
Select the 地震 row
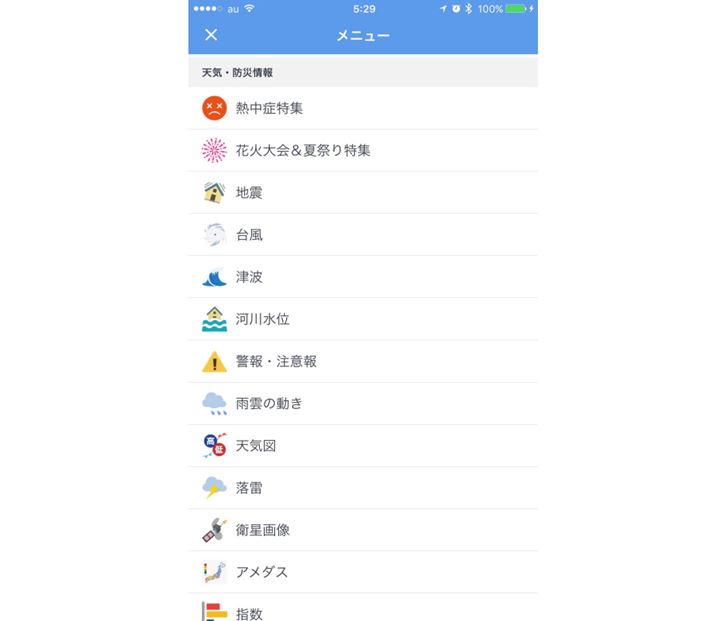tap(362, 192)
